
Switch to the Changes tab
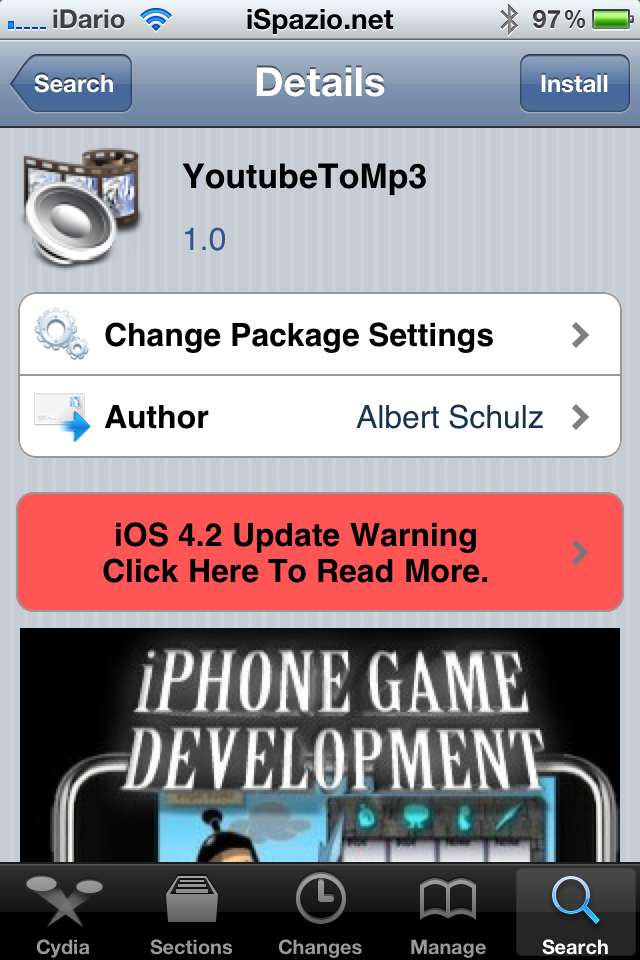[x=320, y=913]
